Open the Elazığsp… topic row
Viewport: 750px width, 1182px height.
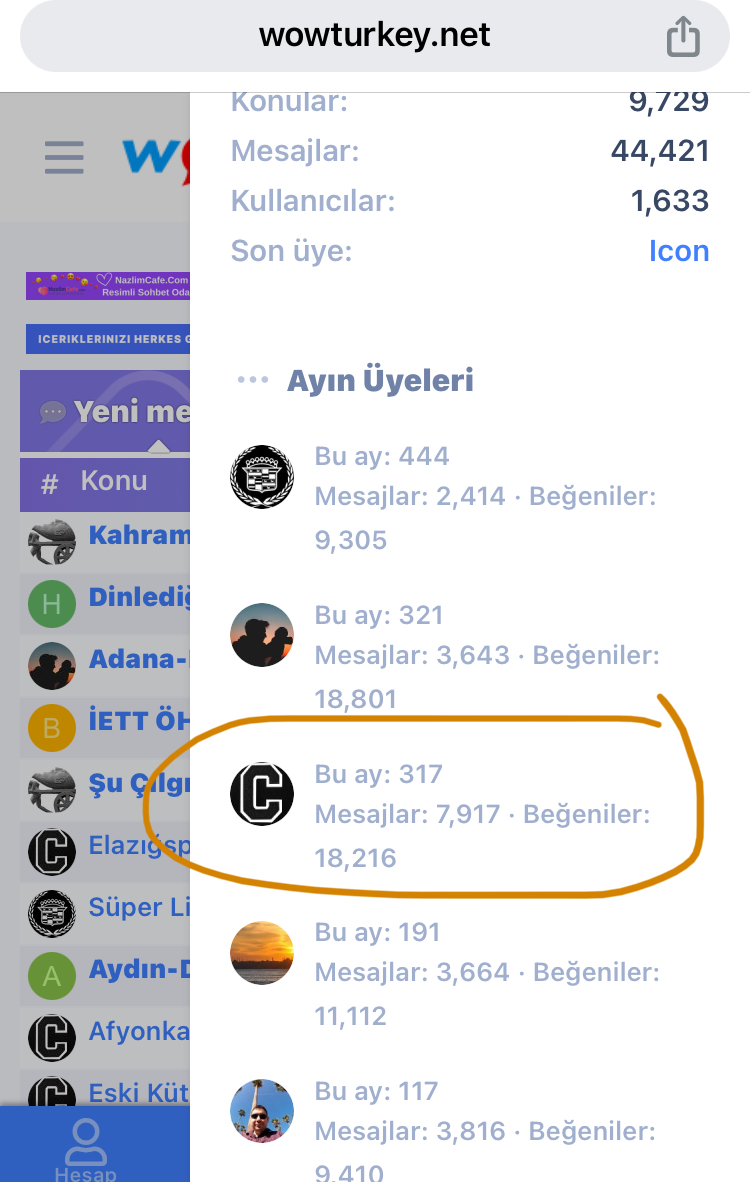click(x=139, y=848)
